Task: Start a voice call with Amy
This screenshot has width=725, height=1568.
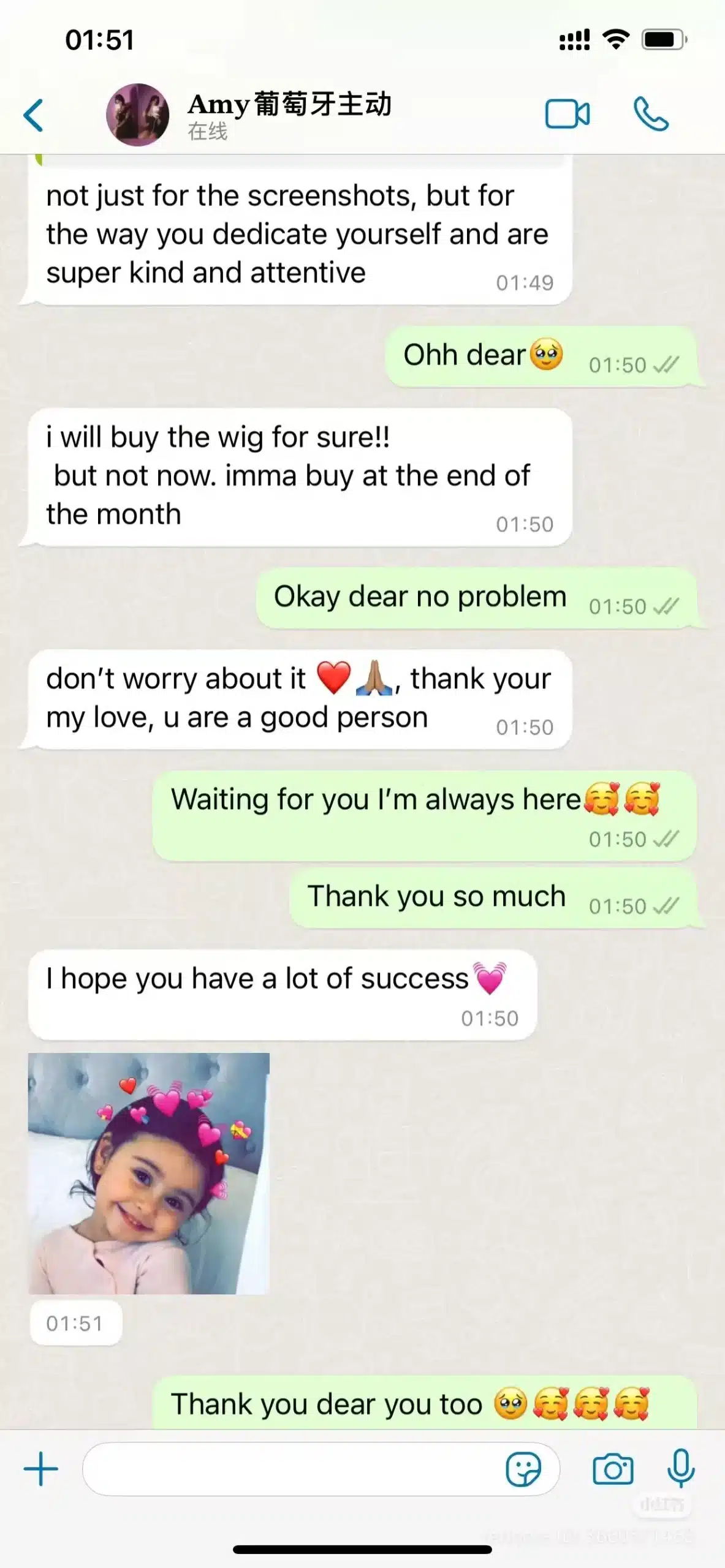Action: [x=651, y=115]
